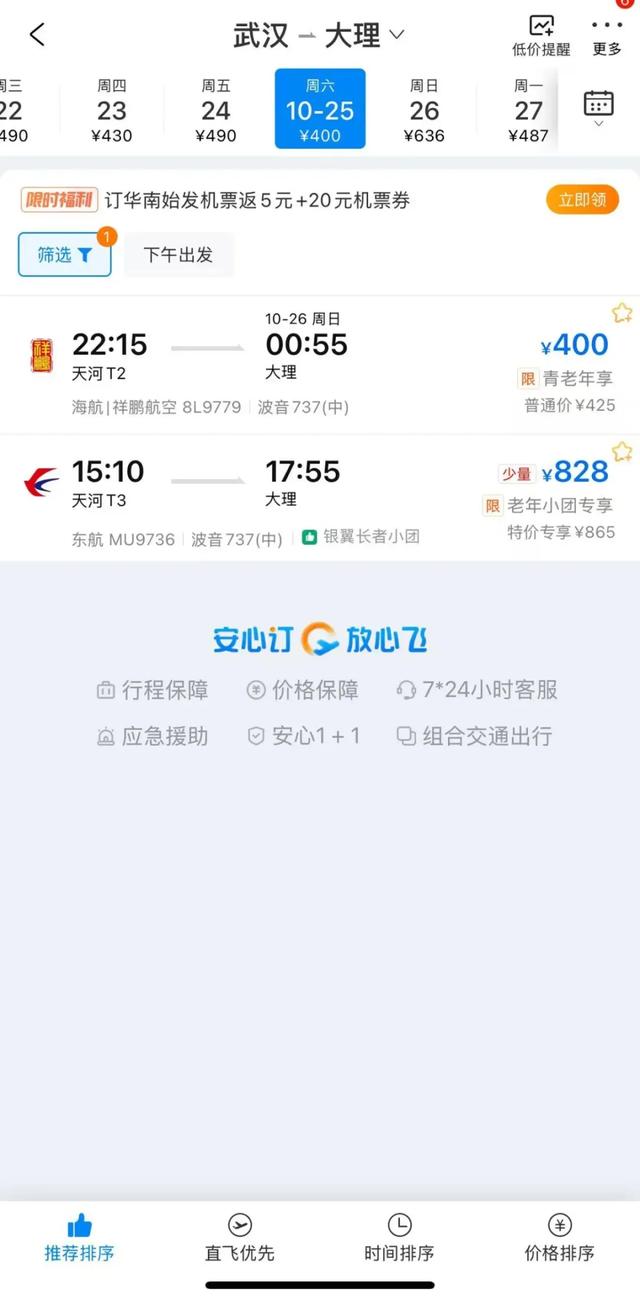This screenshot has width=640, height=1300.
Task: Switch to Monday the 27th
Action: (x=528, y=110)
